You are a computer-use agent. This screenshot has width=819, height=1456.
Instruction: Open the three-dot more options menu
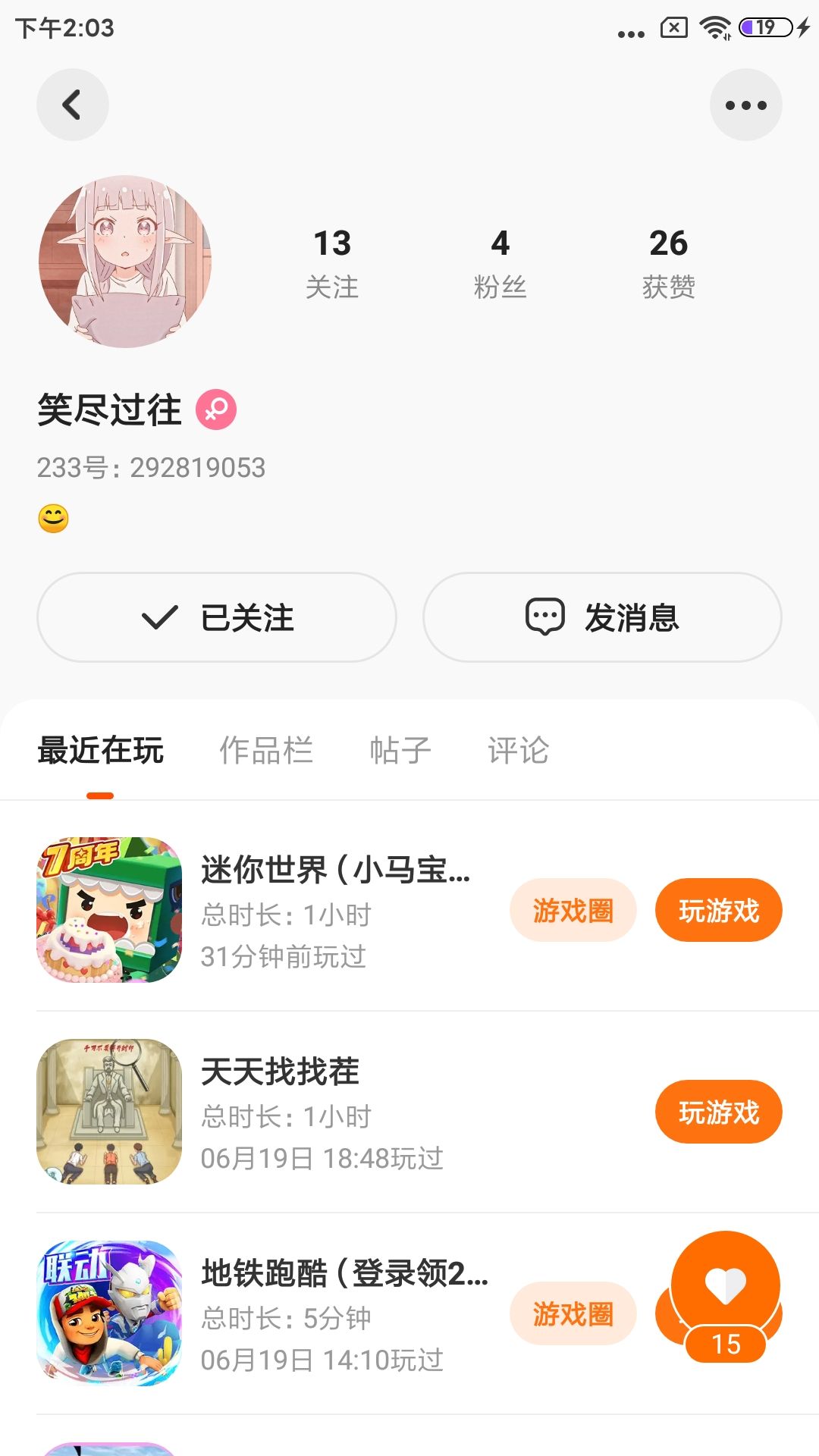[745, 105]
